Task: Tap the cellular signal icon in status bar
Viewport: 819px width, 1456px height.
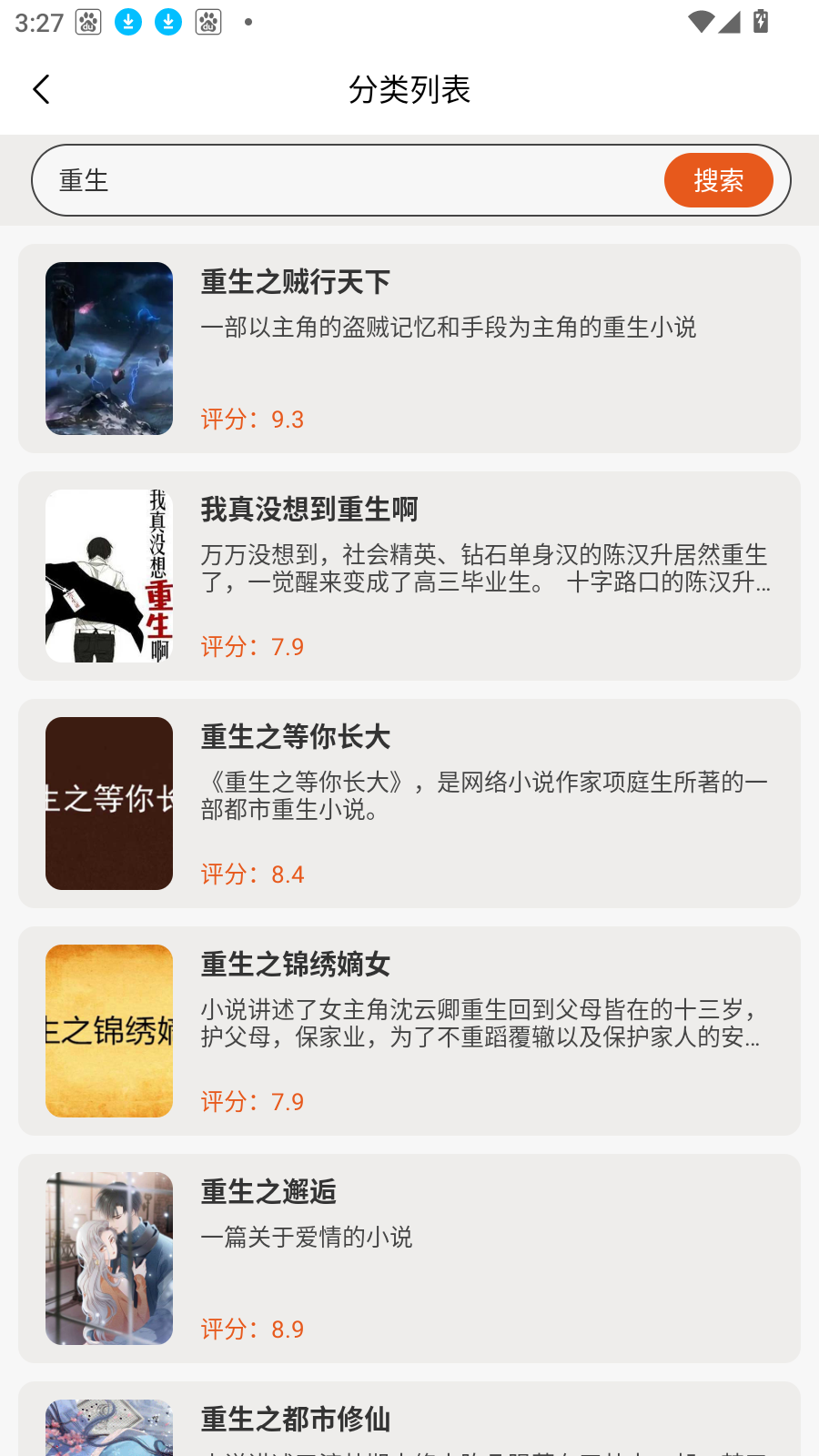Action: tap(730, 22)
